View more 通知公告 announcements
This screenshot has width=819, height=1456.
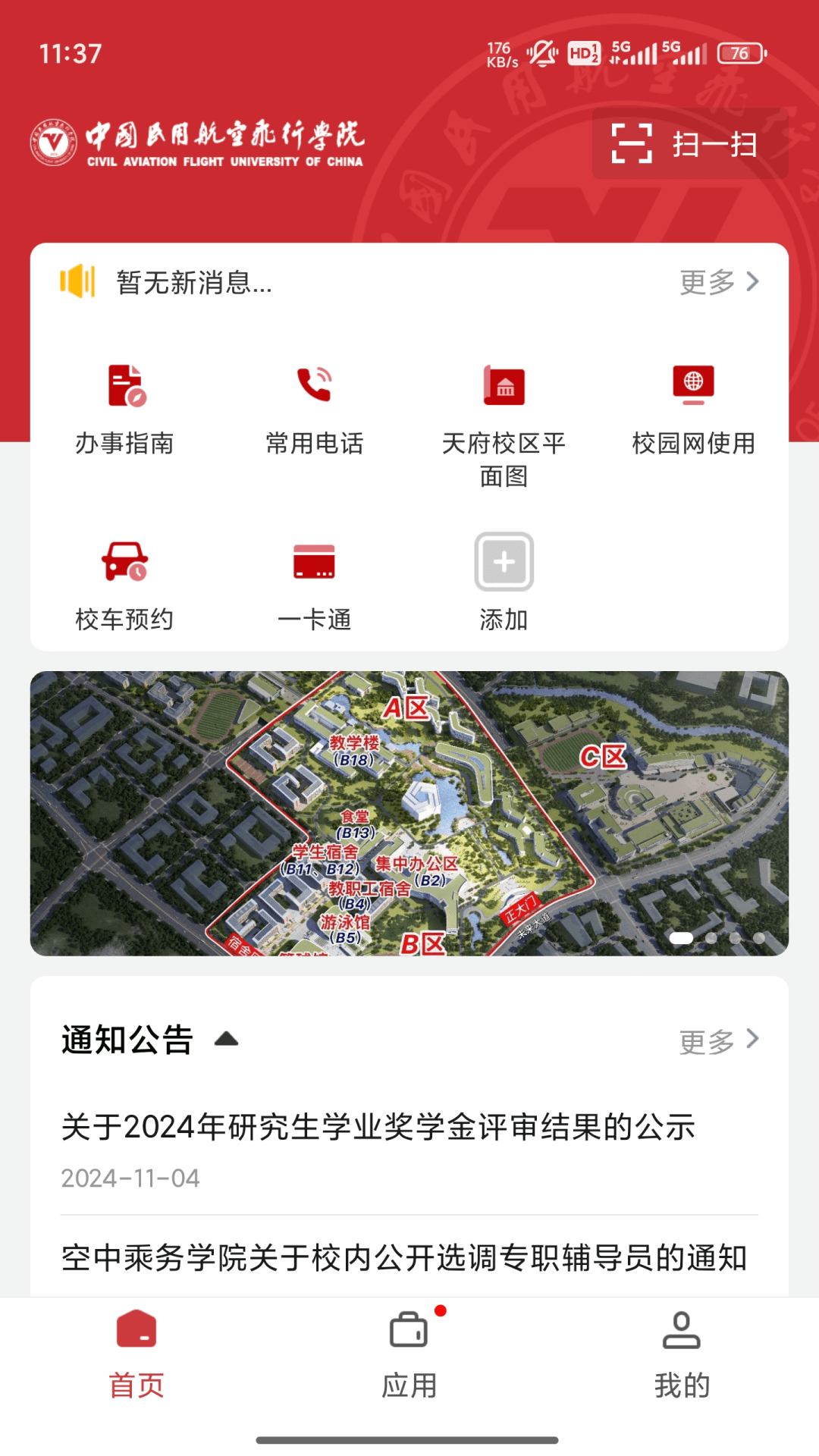pyautogui.click(x=719, y=1040)
